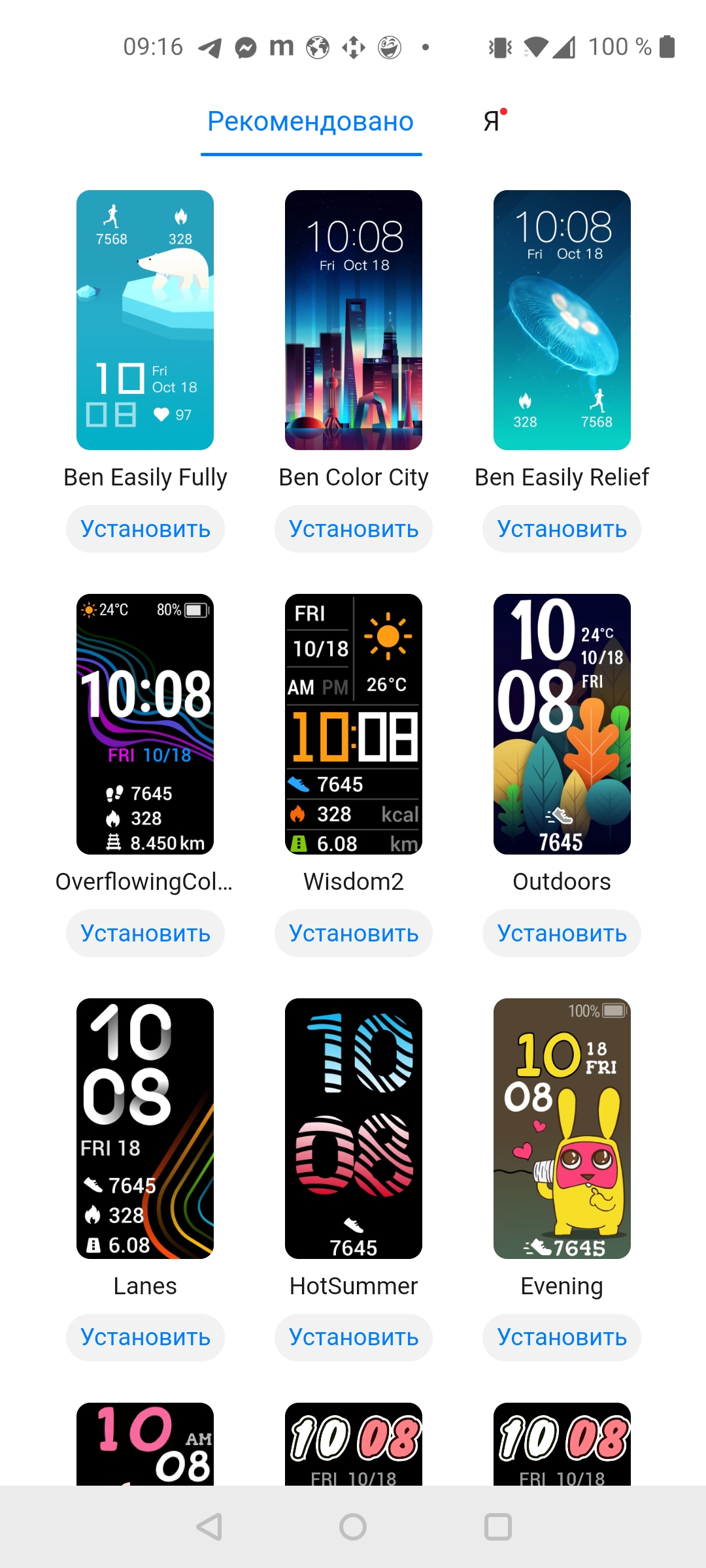
Task: Install the HotSummer watch face
Action: tap(354, 1337)
